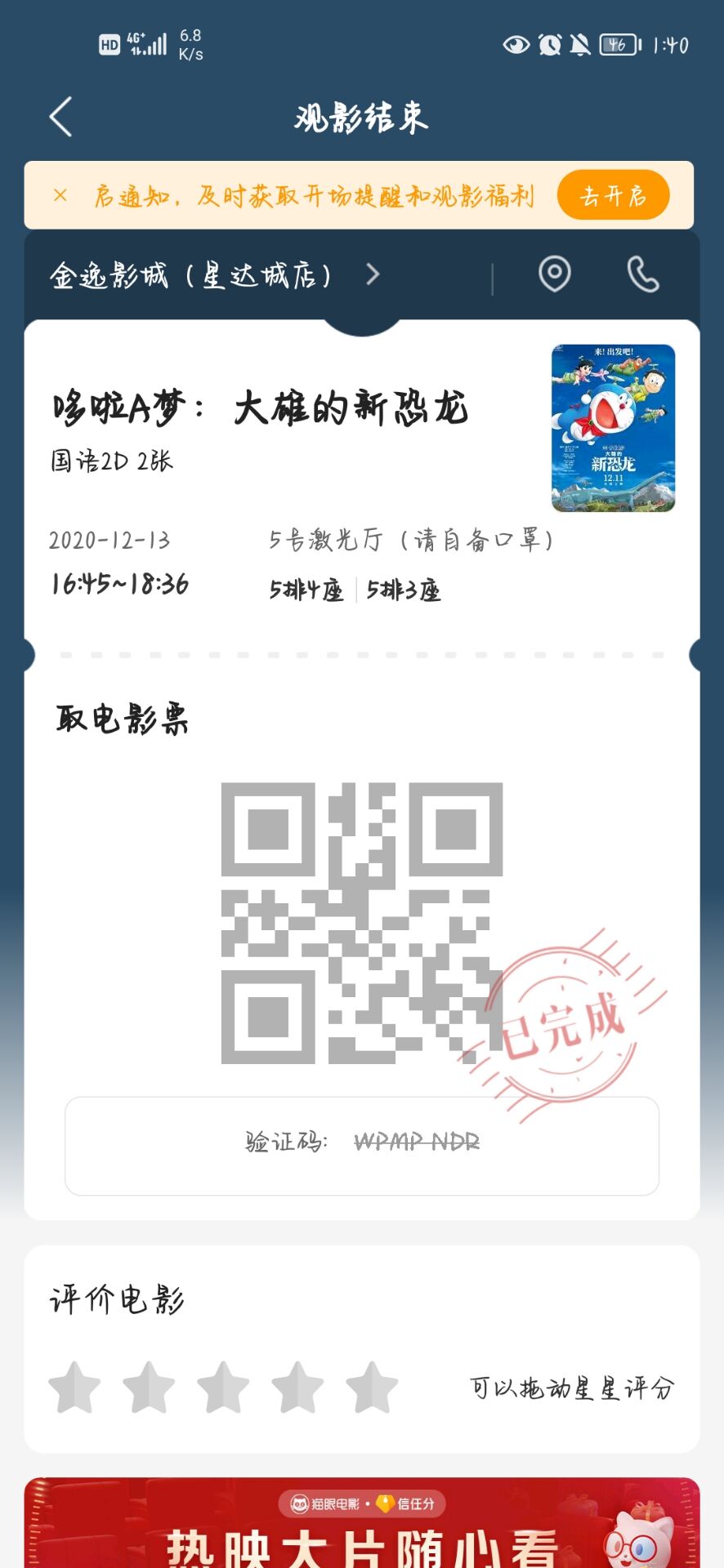
Task: Open the cinema location map icon
Action: click(x=555, y=274)
